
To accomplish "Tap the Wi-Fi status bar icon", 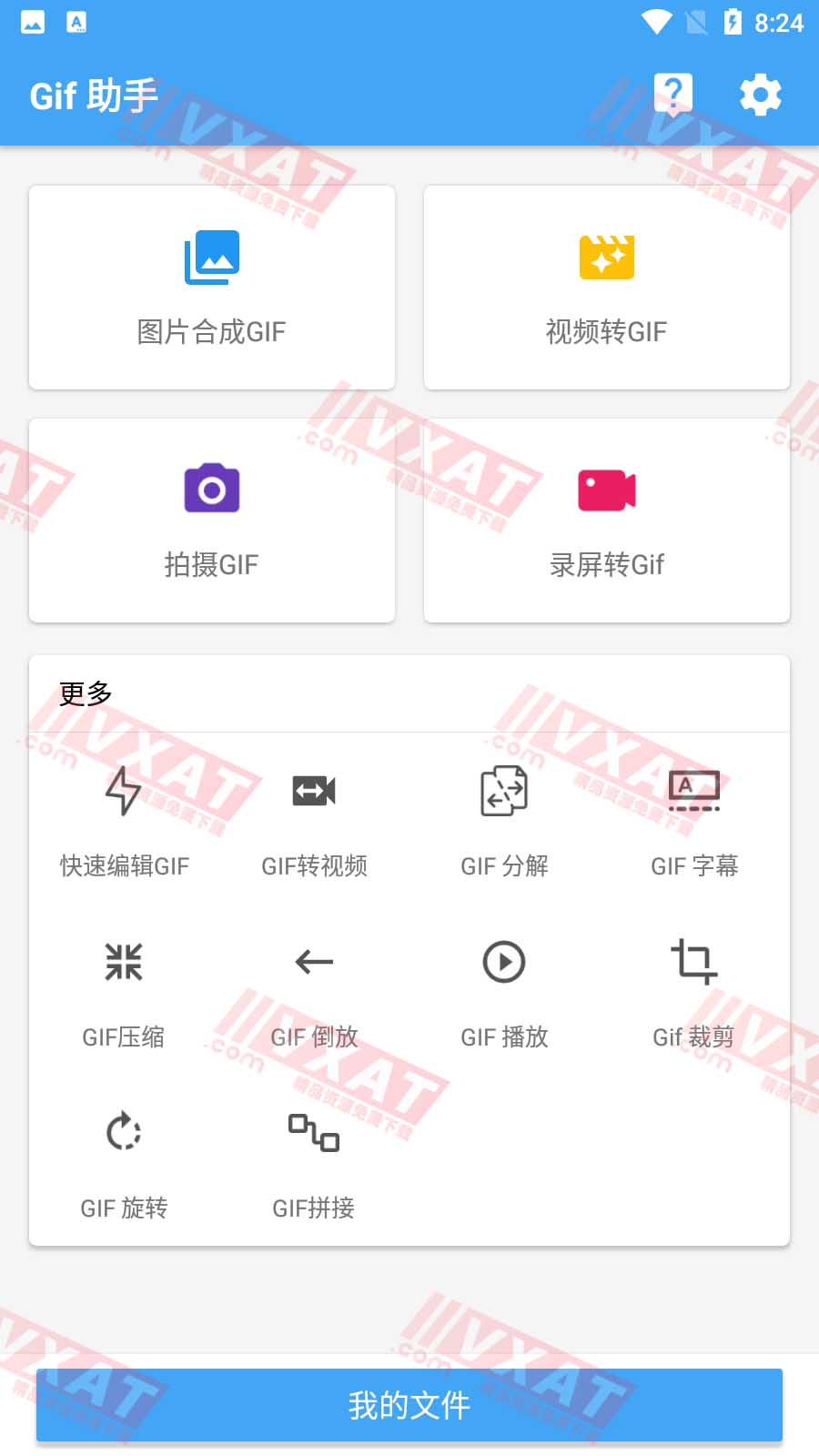I will [x=657, y=22].
